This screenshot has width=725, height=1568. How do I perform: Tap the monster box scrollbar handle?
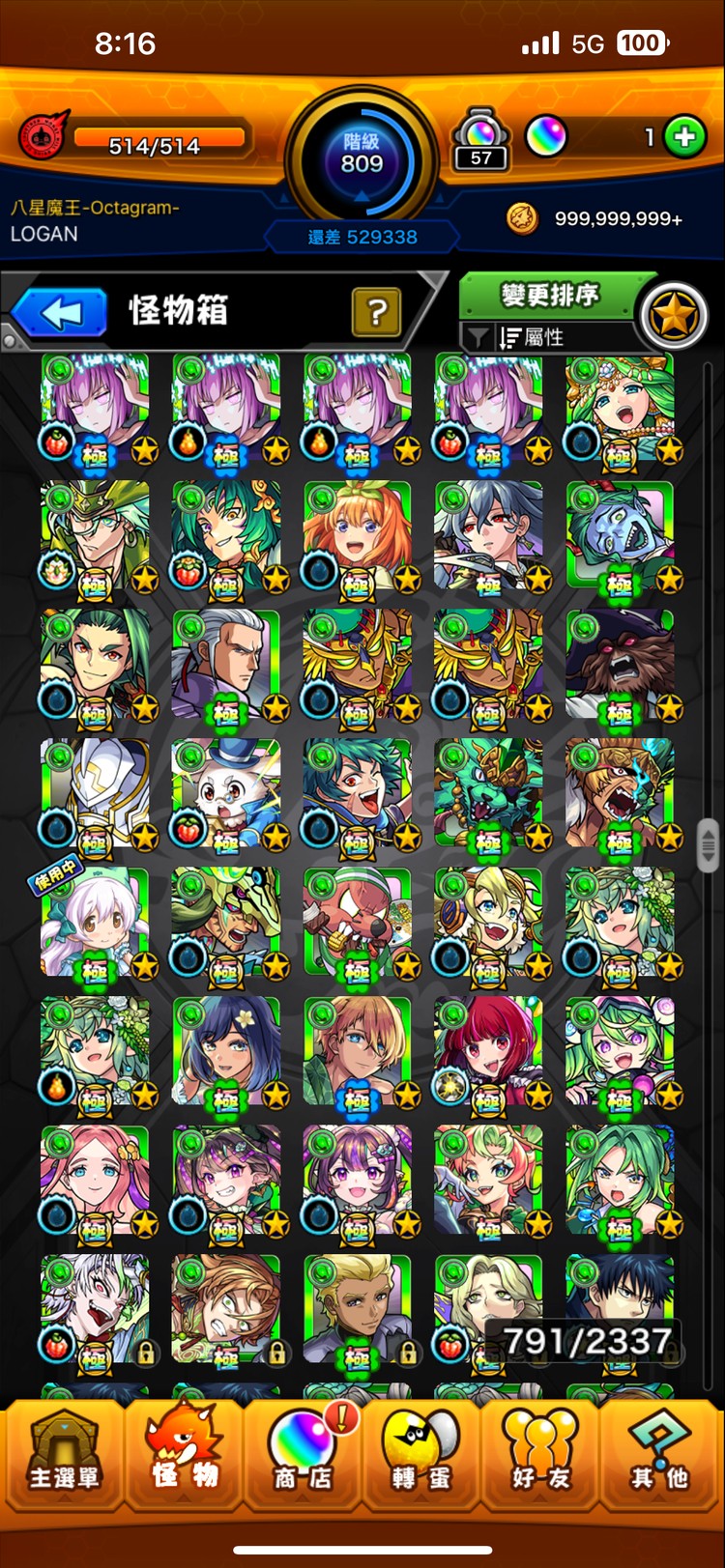pyautogui.click(x=708, y=843)
